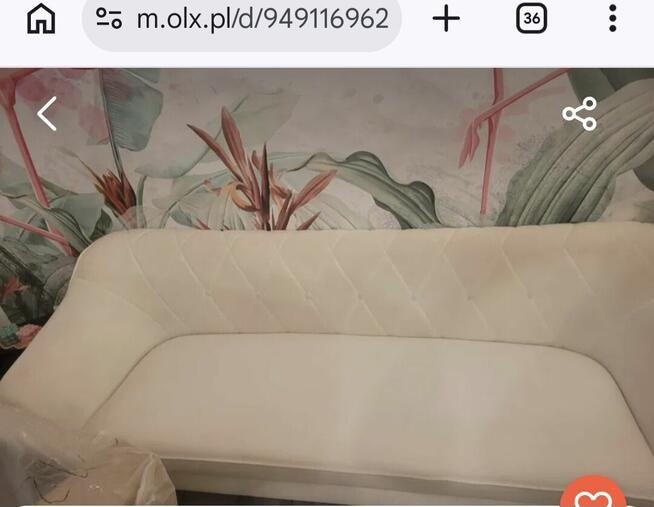Go to the browser home page
654x507 pixels.
41,18
